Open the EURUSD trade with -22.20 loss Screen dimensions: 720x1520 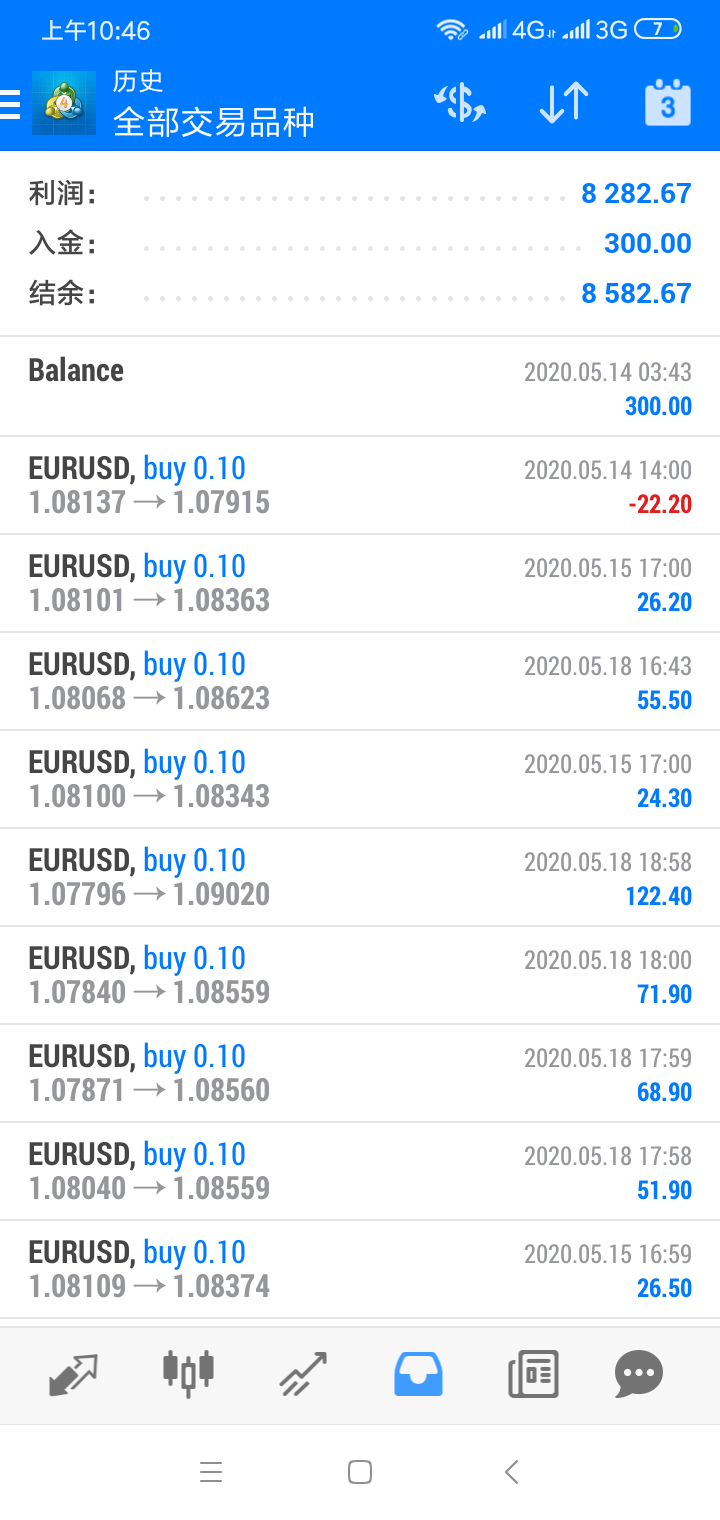(x=360, y=485)
